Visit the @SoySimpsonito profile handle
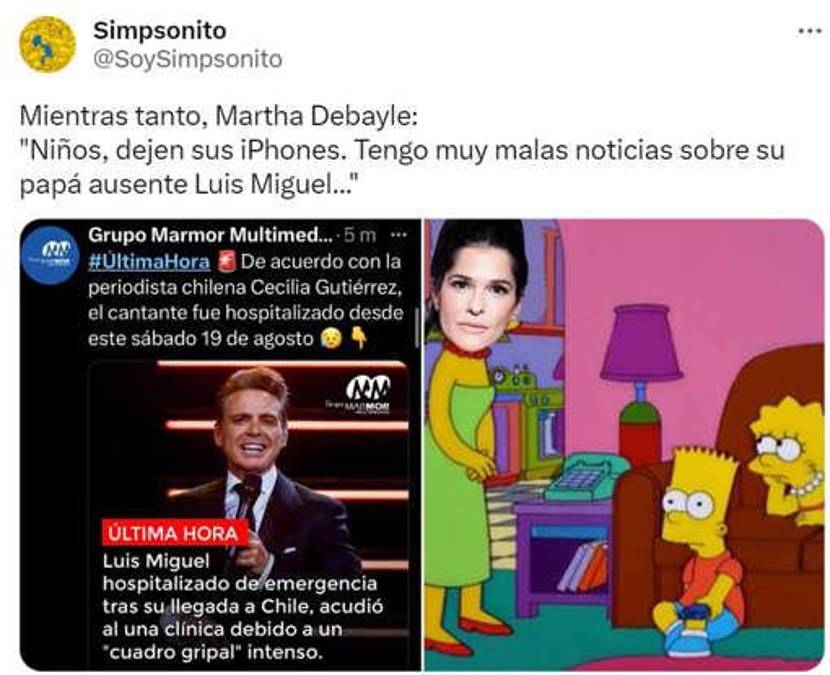Viewport: 830px width, 675px height. (x=187, y=60)
